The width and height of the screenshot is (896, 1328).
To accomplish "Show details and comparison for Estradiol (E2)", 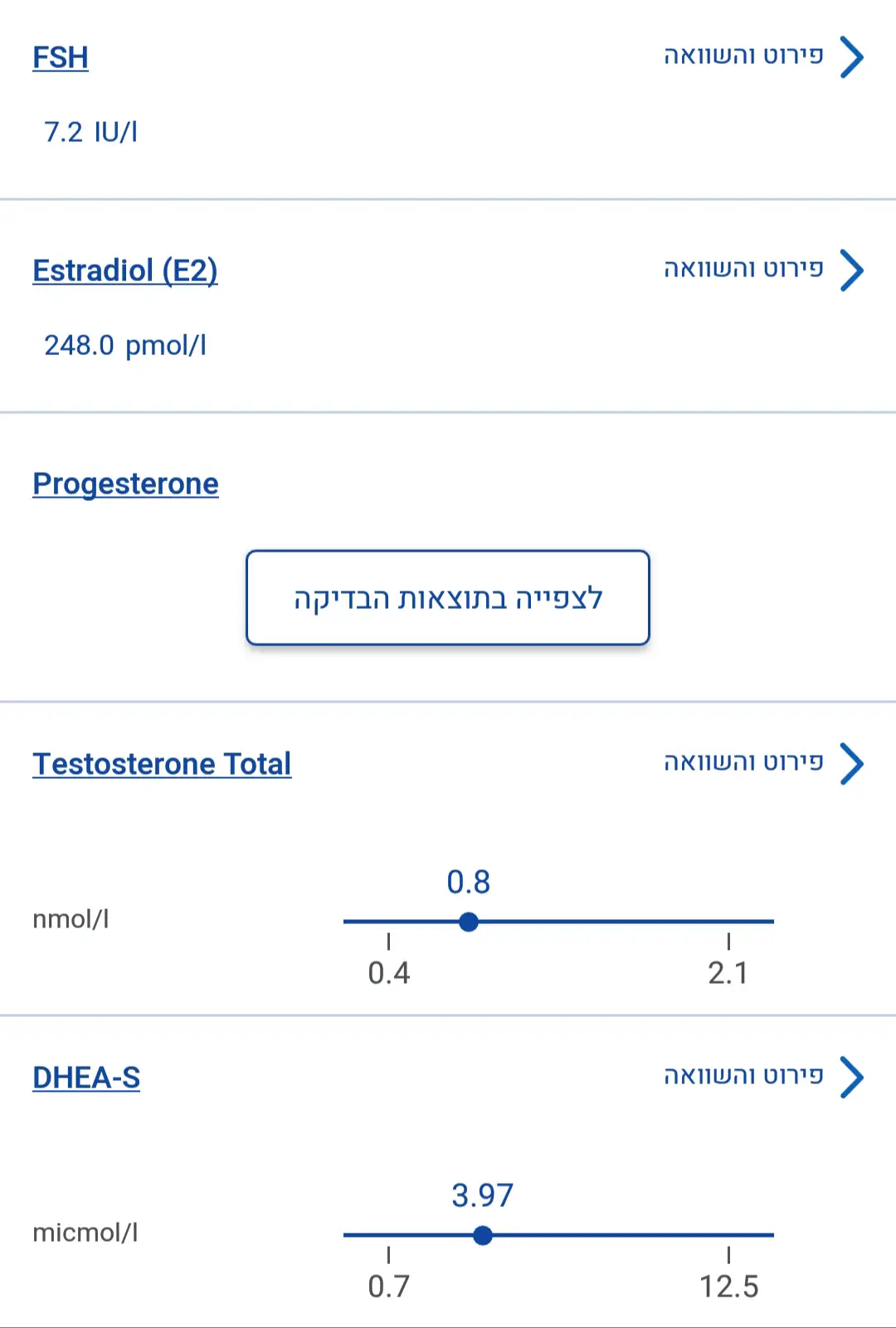I will [x=763, y=270].
